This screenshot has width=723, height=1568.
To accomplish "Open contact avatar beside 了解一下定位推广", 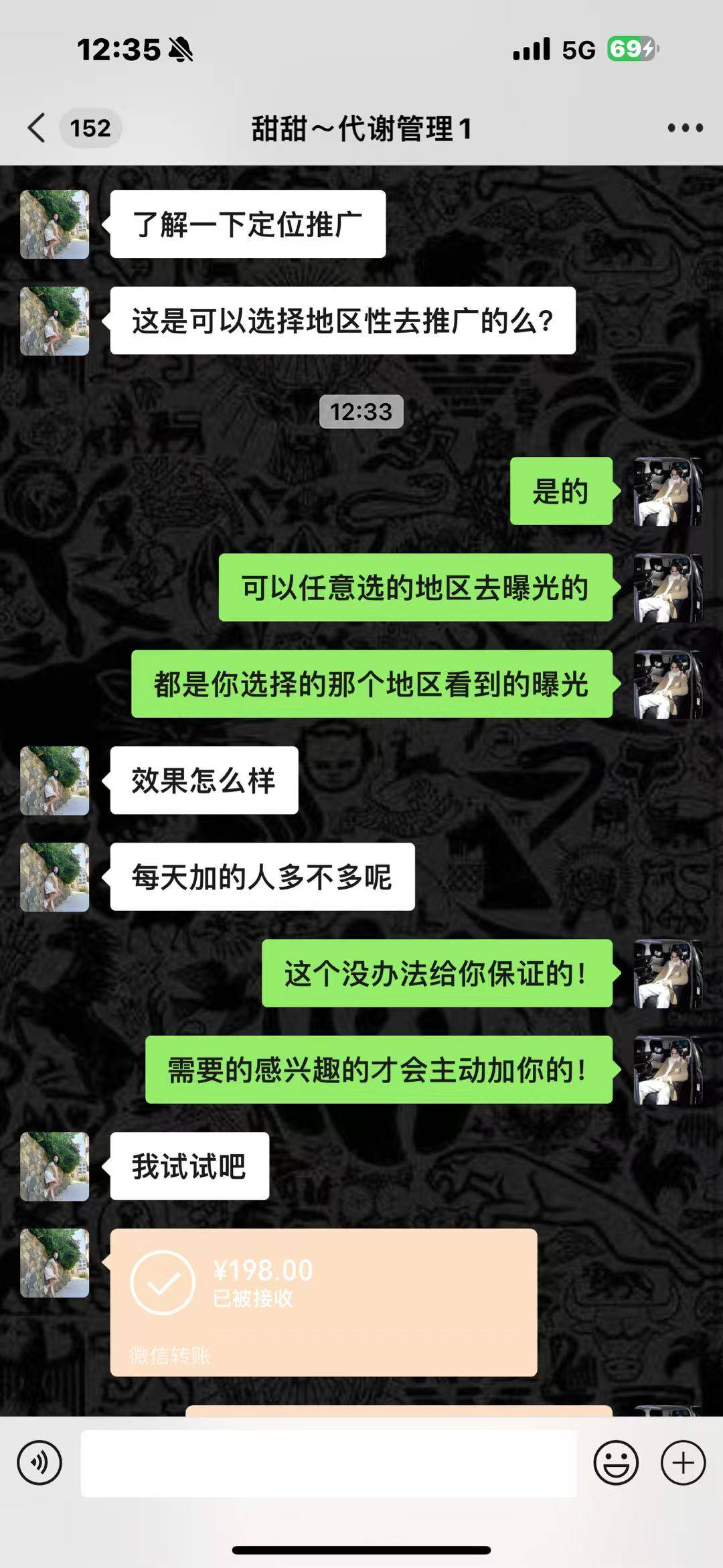I will tap(55, 224).
